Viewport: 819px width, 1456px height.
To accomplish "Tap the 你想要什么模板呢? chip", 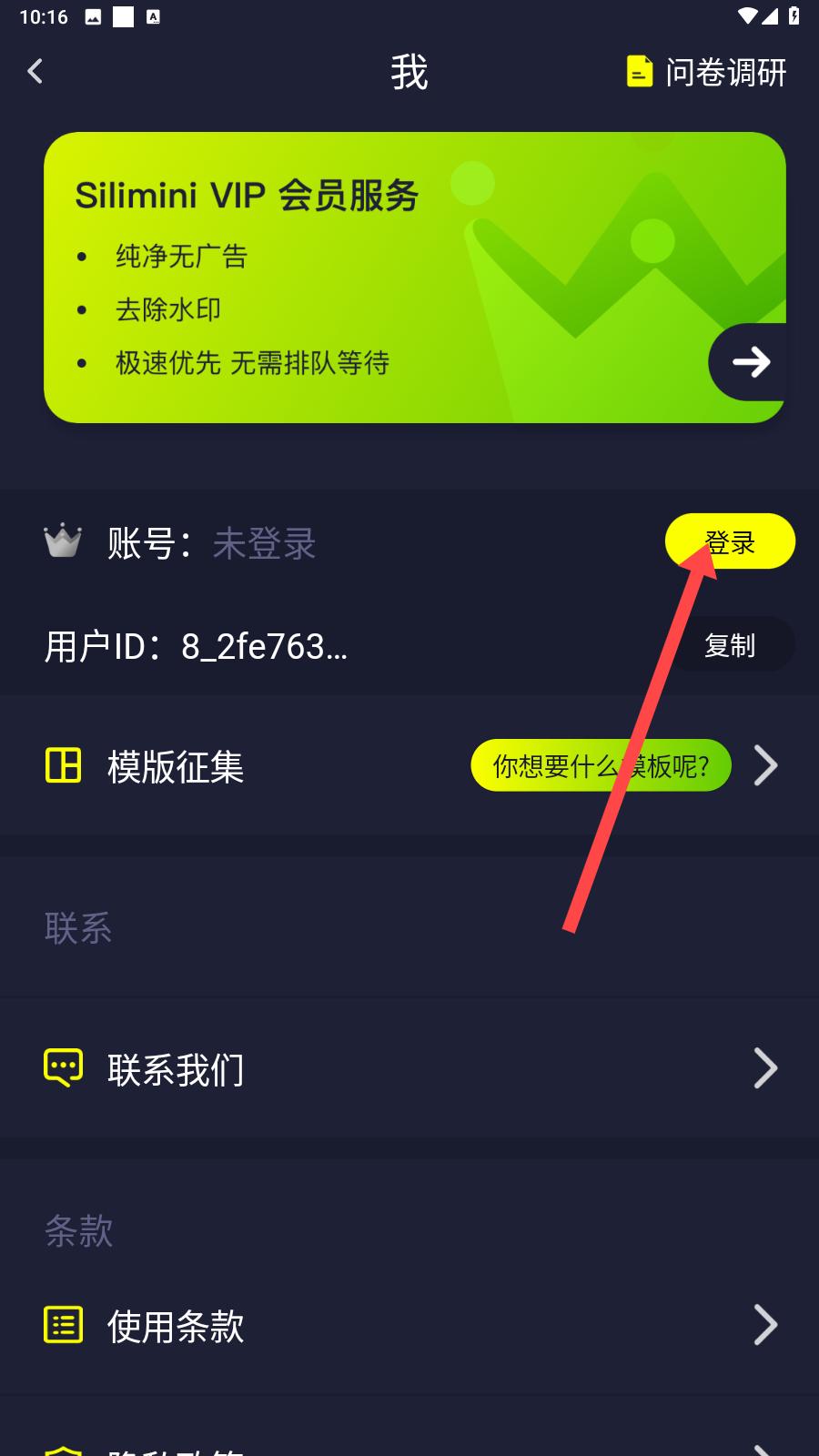I will (x=601, y=766).
